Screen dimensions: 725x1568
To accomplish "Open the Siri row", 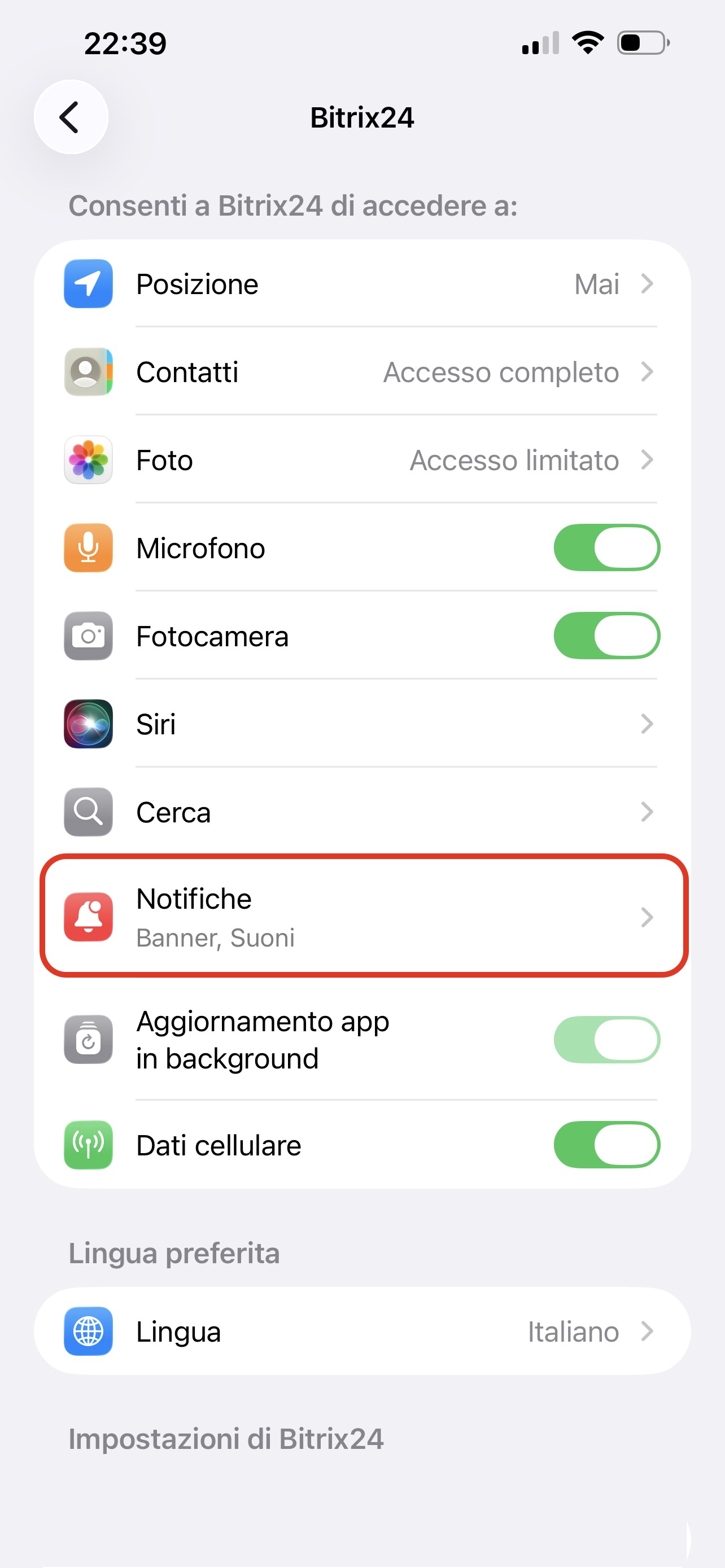I will [x=362, y=724].
